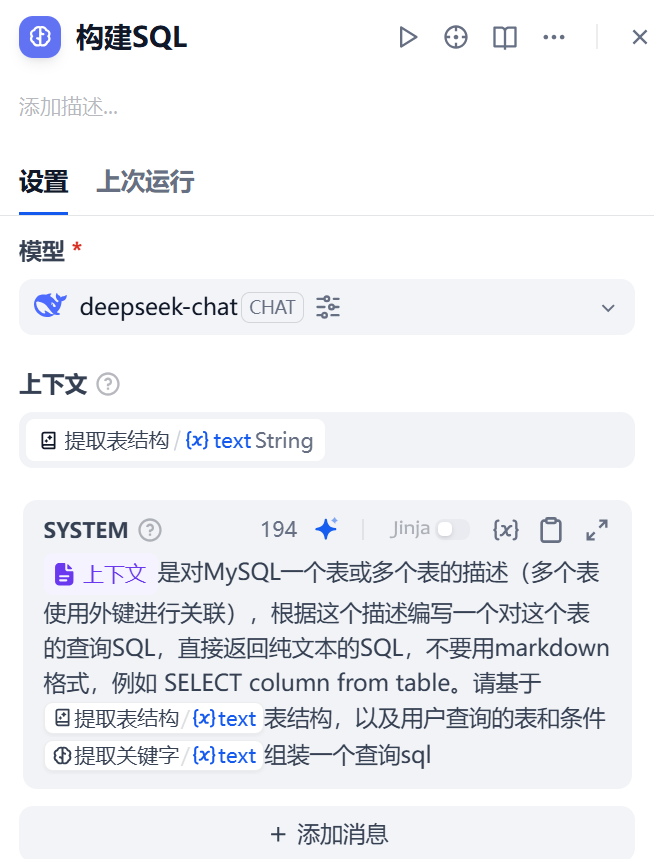Screen dimensions: 654x859
Task: Tap the target locate icon
Action: point(456,38)
